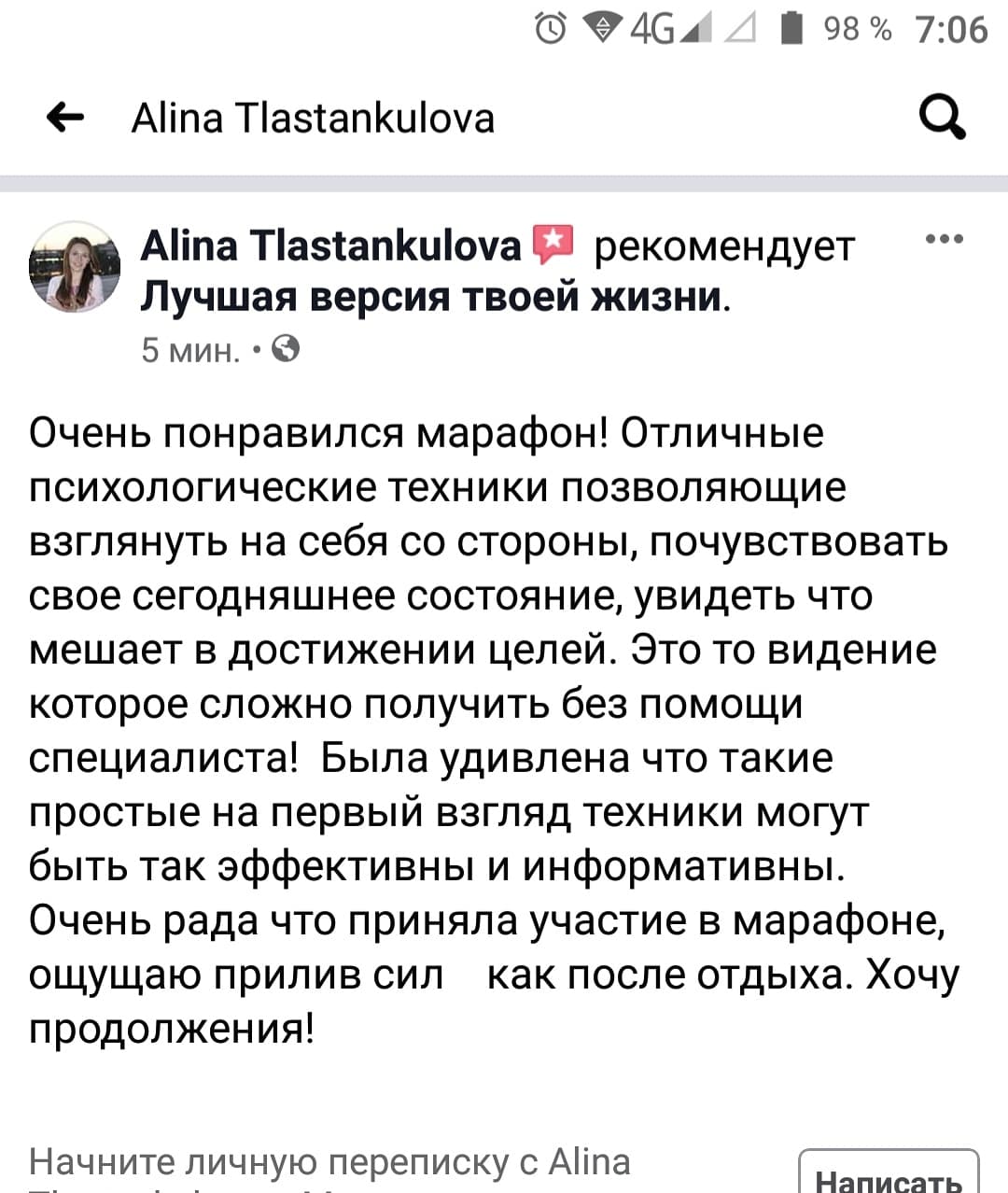Open Alina Tlastankulova's profile picture
Screen dimensions: 1008x1193
[75, 266]
